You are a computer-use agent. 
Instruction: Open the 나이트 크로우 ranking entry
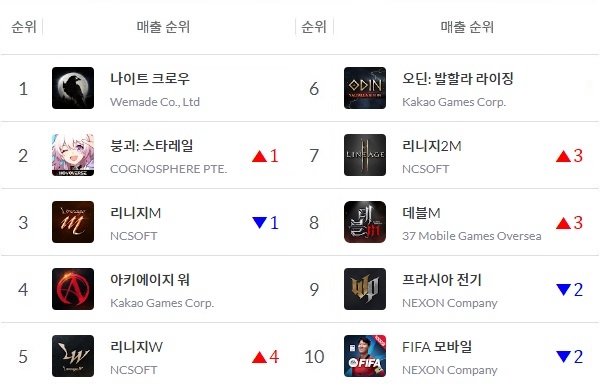147,88
